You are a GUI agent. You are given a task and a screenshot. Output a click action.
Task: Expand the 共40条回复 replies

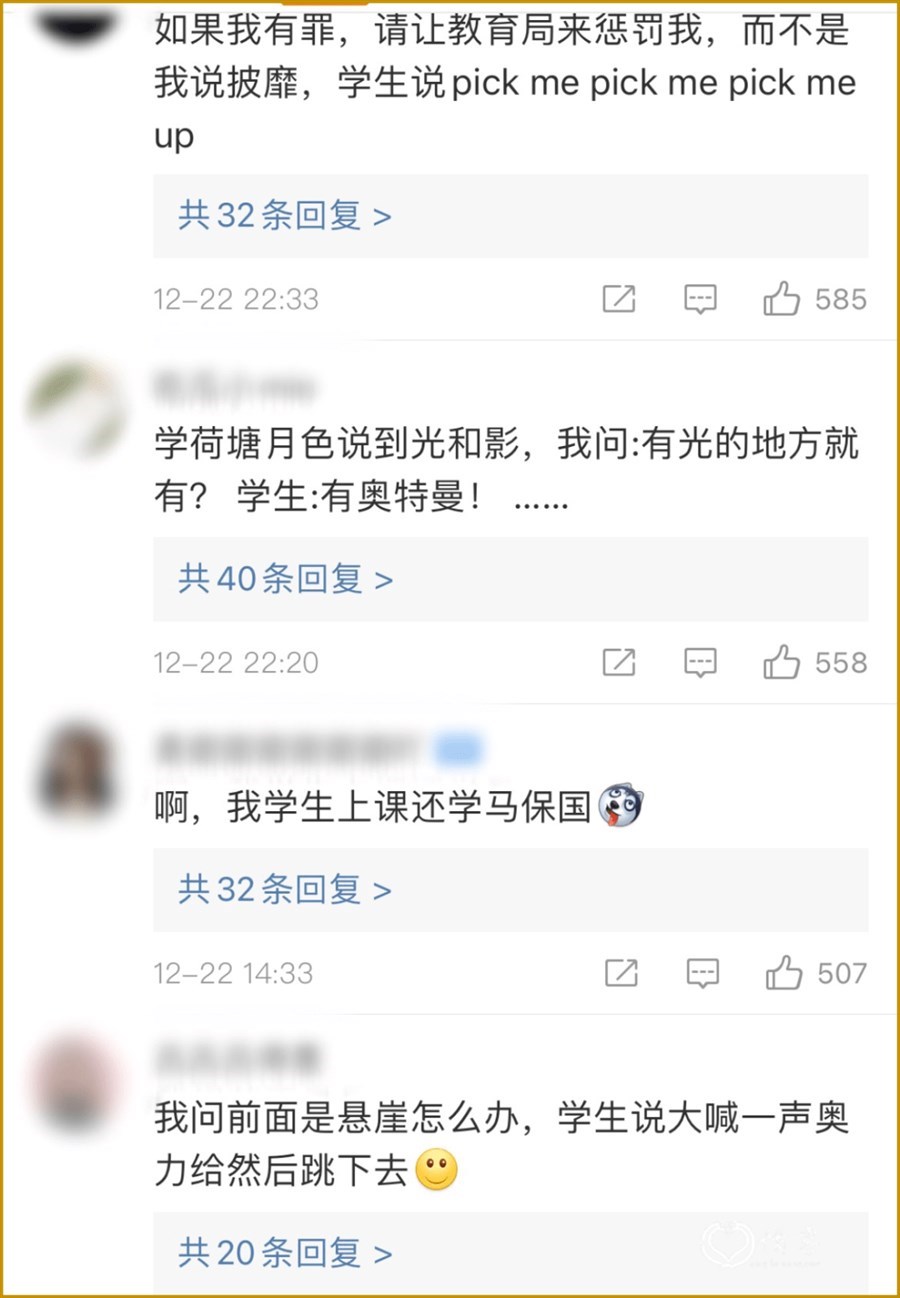285,579
